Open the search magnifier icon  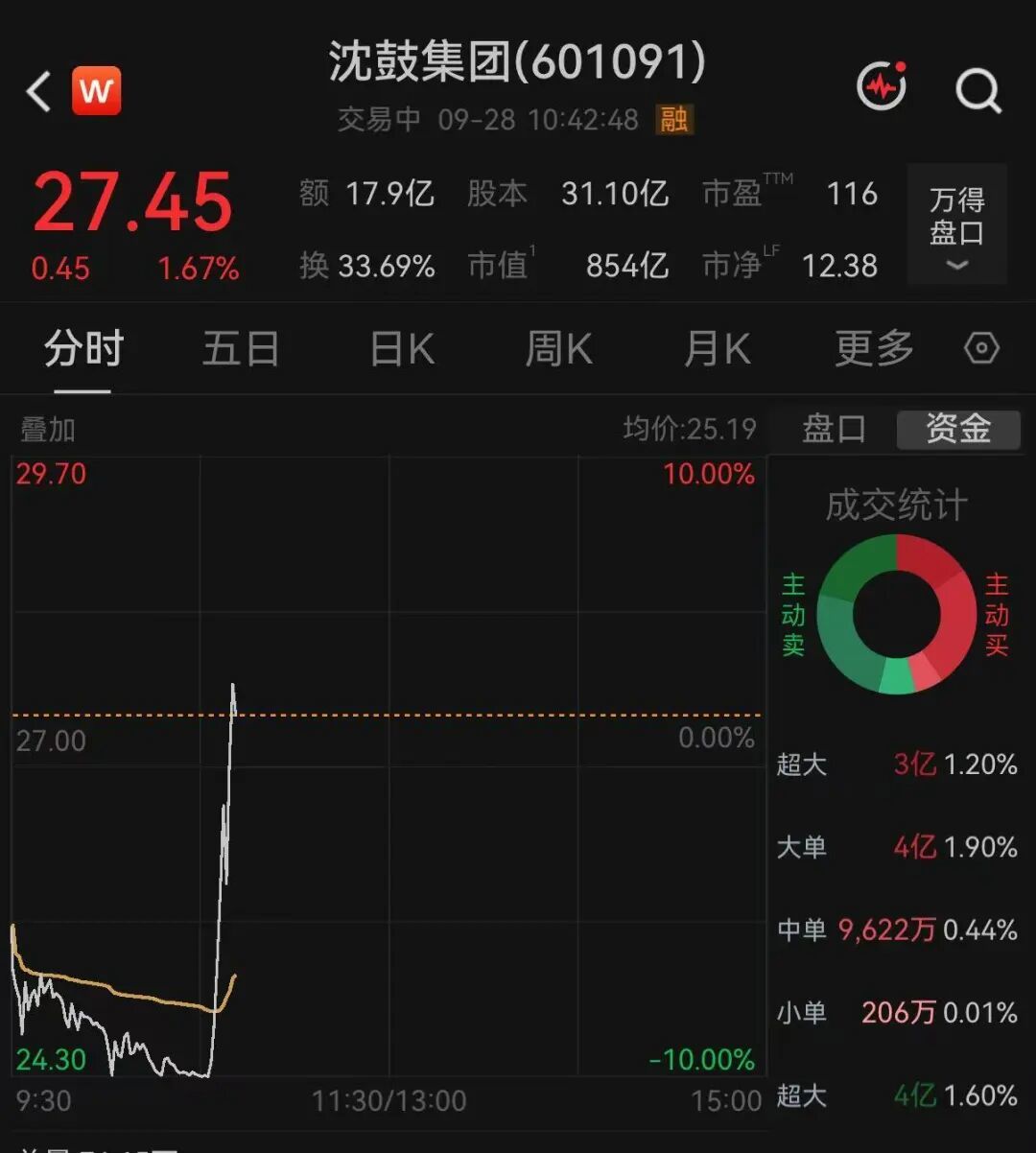coord(978,90)
